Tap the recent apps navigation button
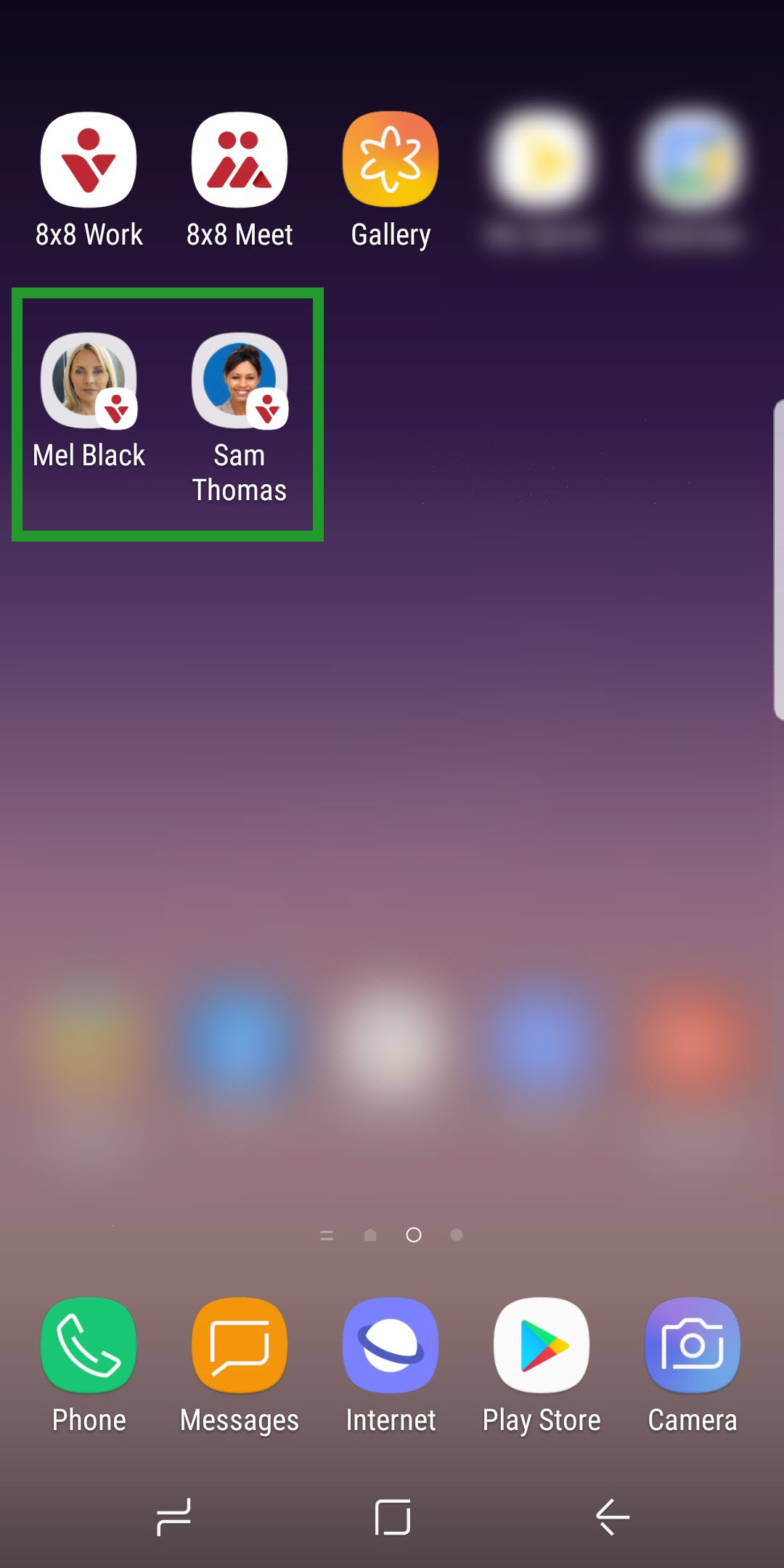This screenshot has height=1568, width=784. [173, 1516]
